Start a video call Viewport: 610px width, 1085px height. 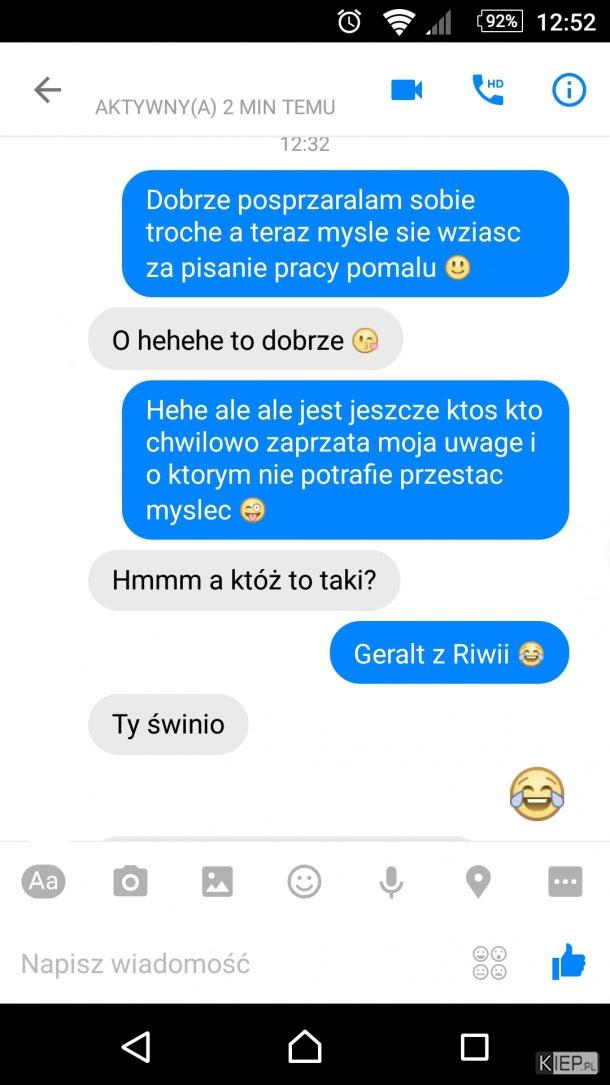[x=406, y=90]
